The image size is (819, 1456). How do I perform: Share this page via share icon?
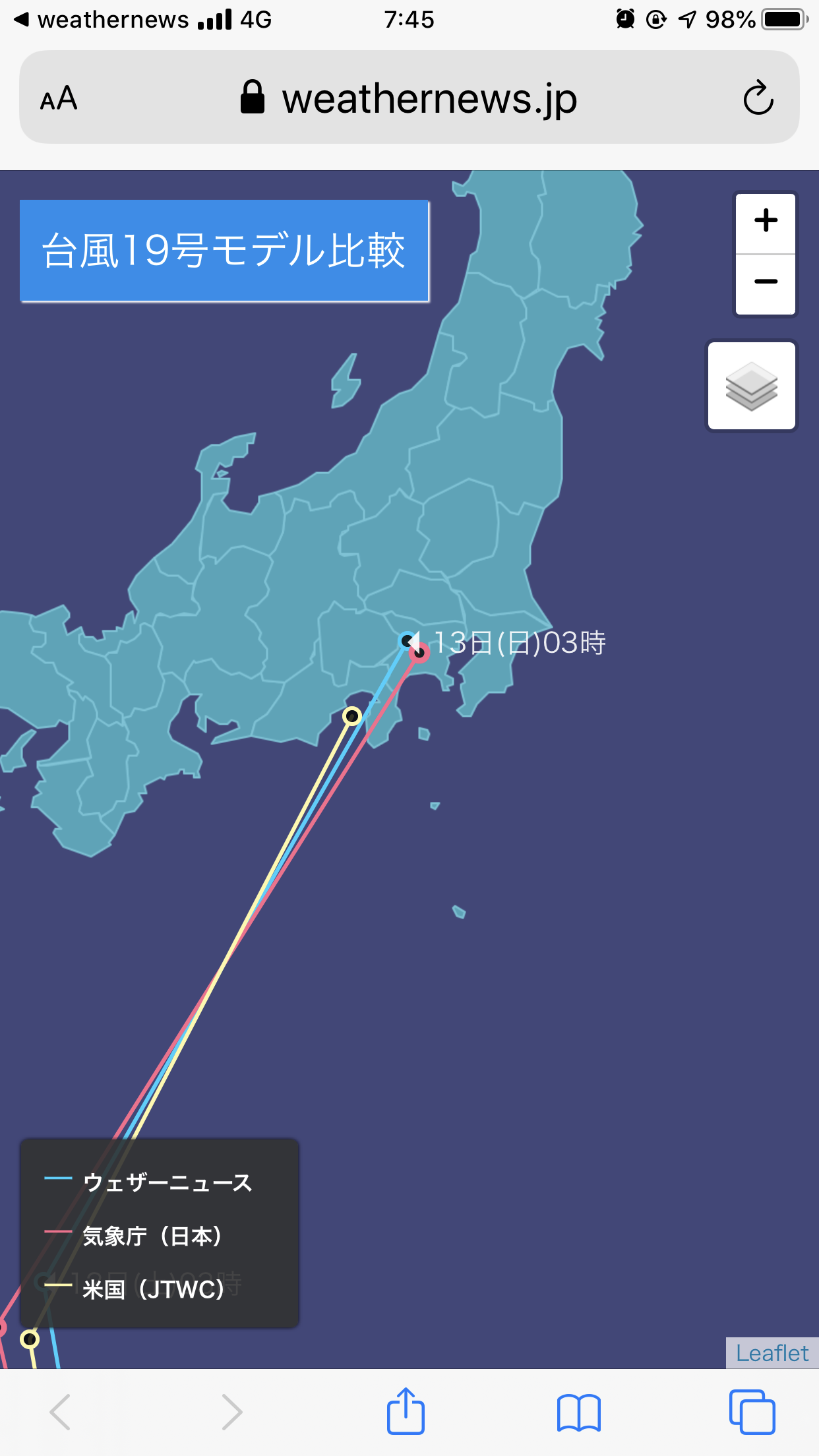[405, 1411]
